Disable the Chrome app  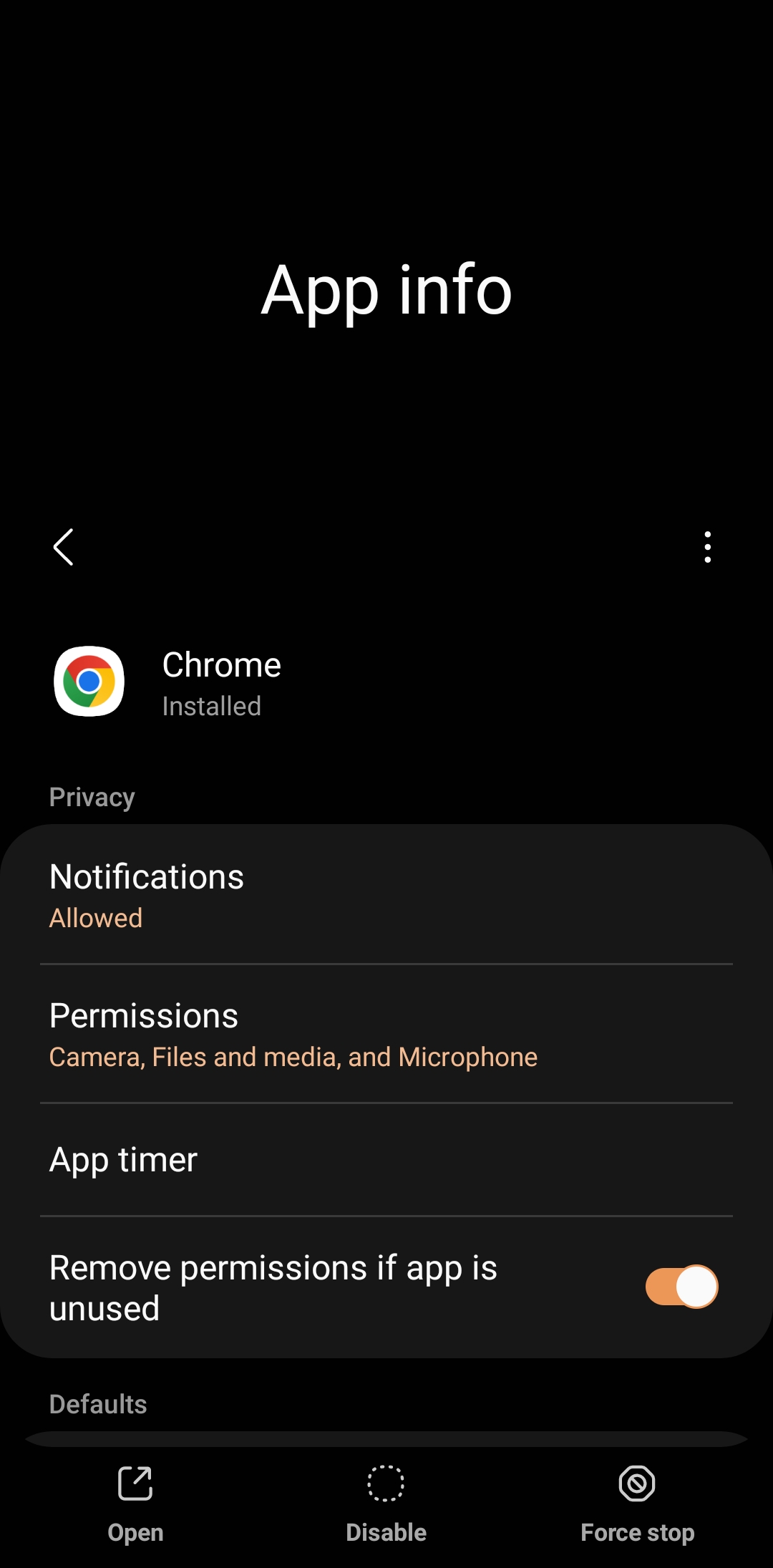click(386, 1501)
